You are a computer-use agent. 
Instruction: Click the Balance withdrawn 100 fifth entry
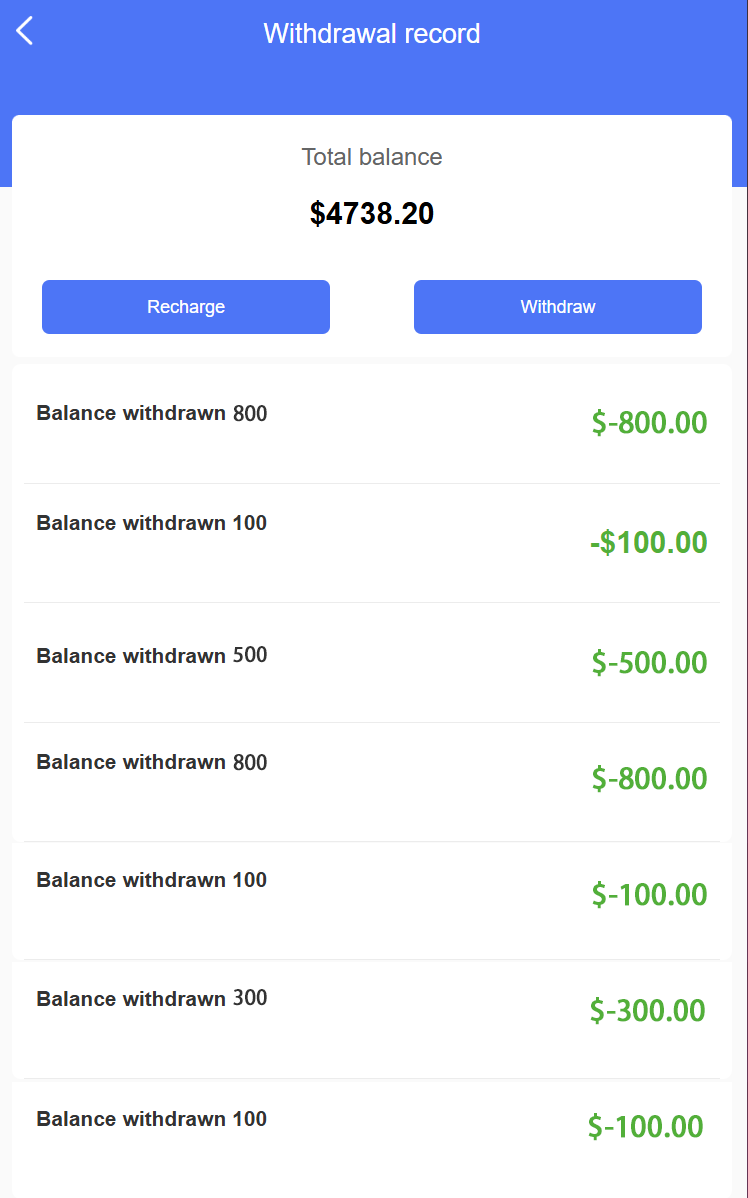pyautogui.click(x=151, y=880)
